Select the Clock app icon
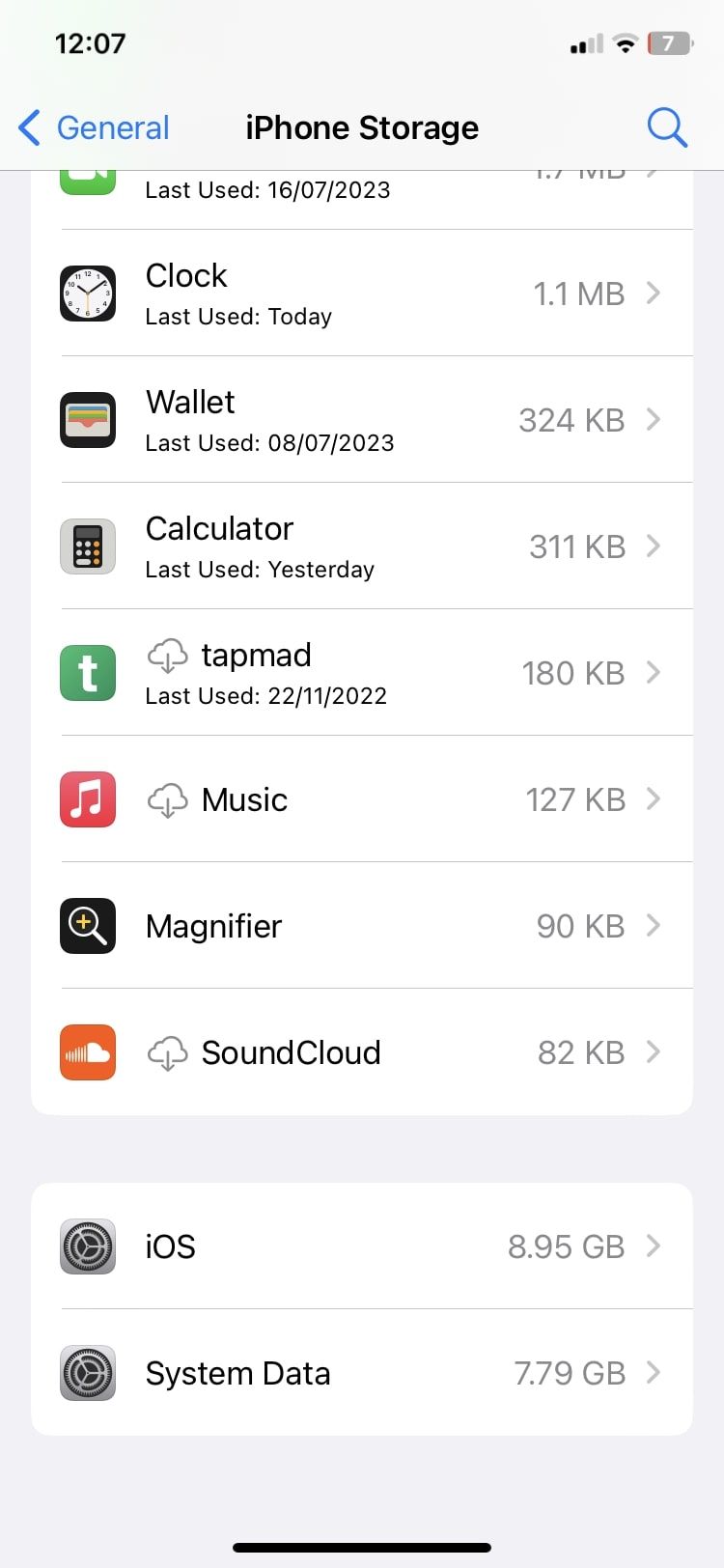724x1568 pixels. (87, 294)
